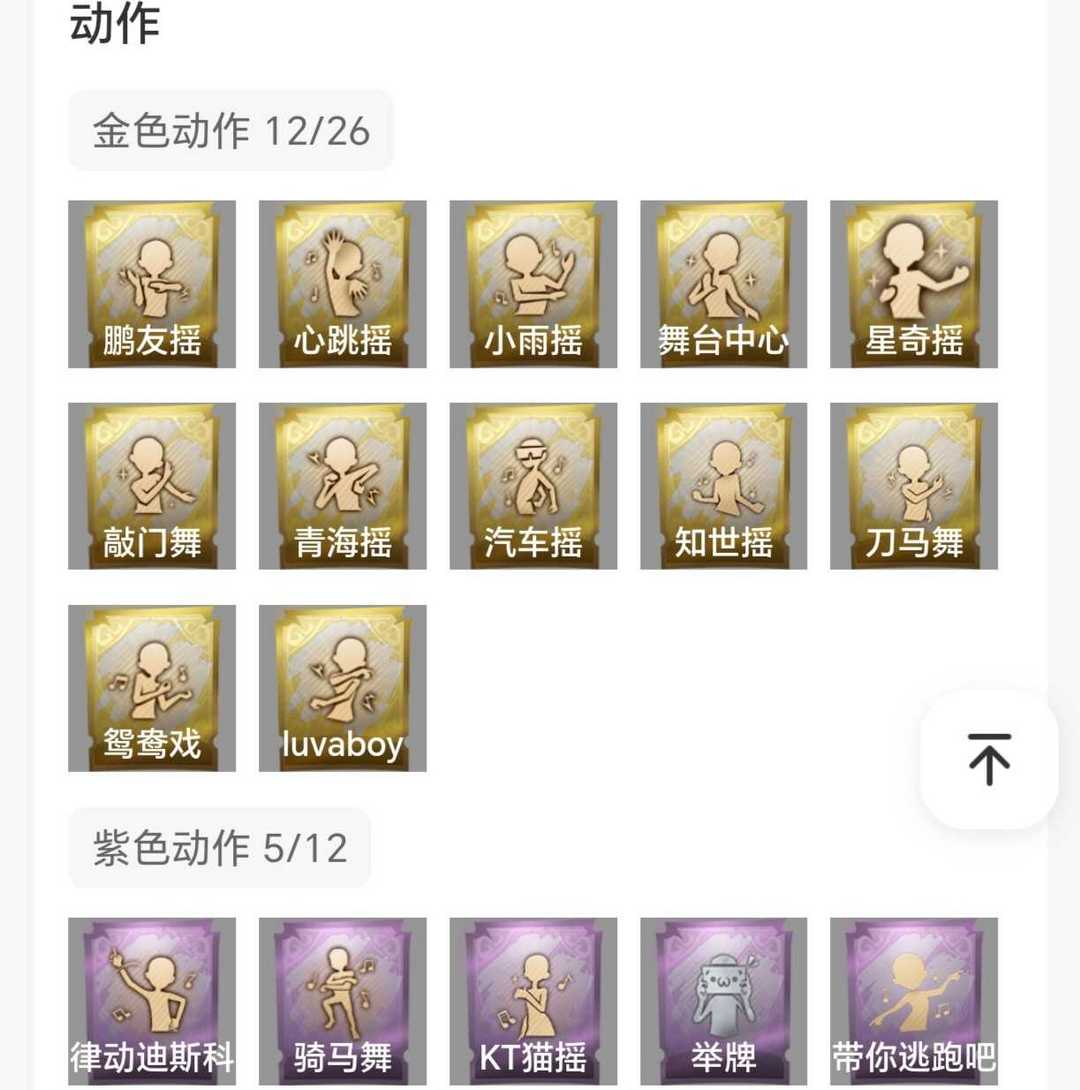Open the 律动迪斯科 purple action
The width and height of the screenshot is (1080, 1090).
point(152,1000)
